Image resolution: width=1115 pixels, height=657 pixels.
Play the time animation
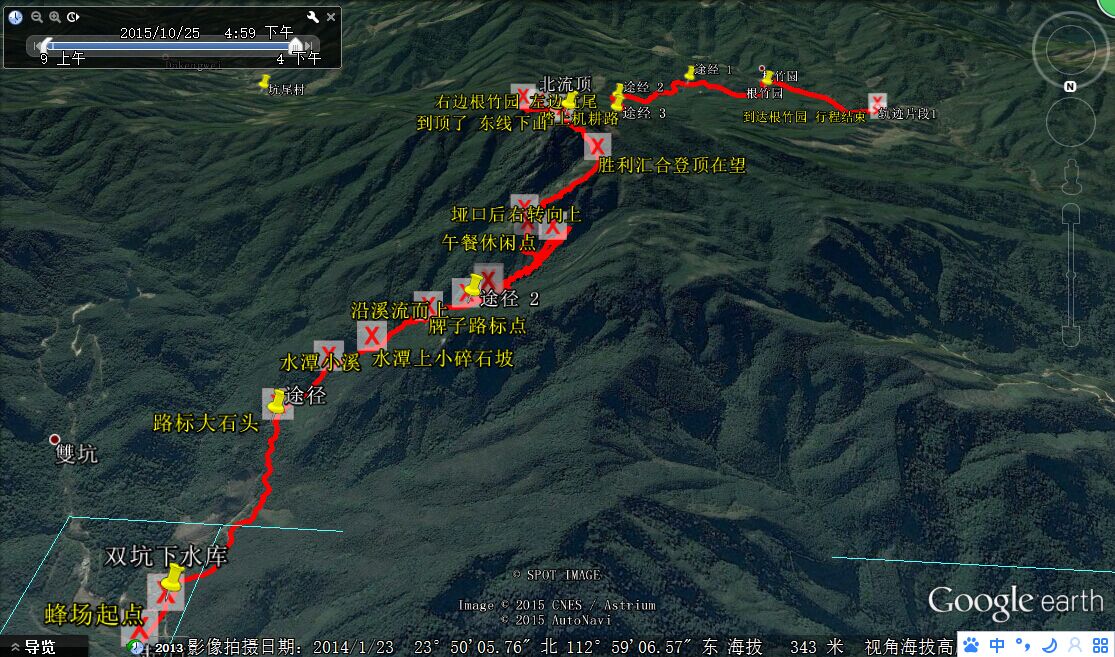point(74,17)
